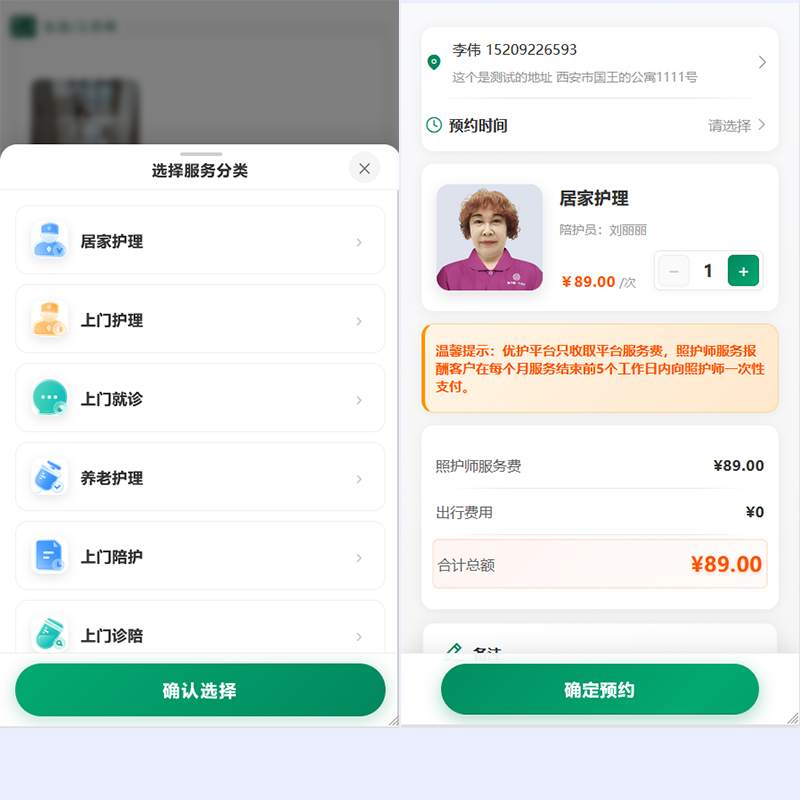Image resolution: width=800 pixels, height=800 pixels.
Task: Close the 选择服务分类 dialog
Action: pos(364,169)
